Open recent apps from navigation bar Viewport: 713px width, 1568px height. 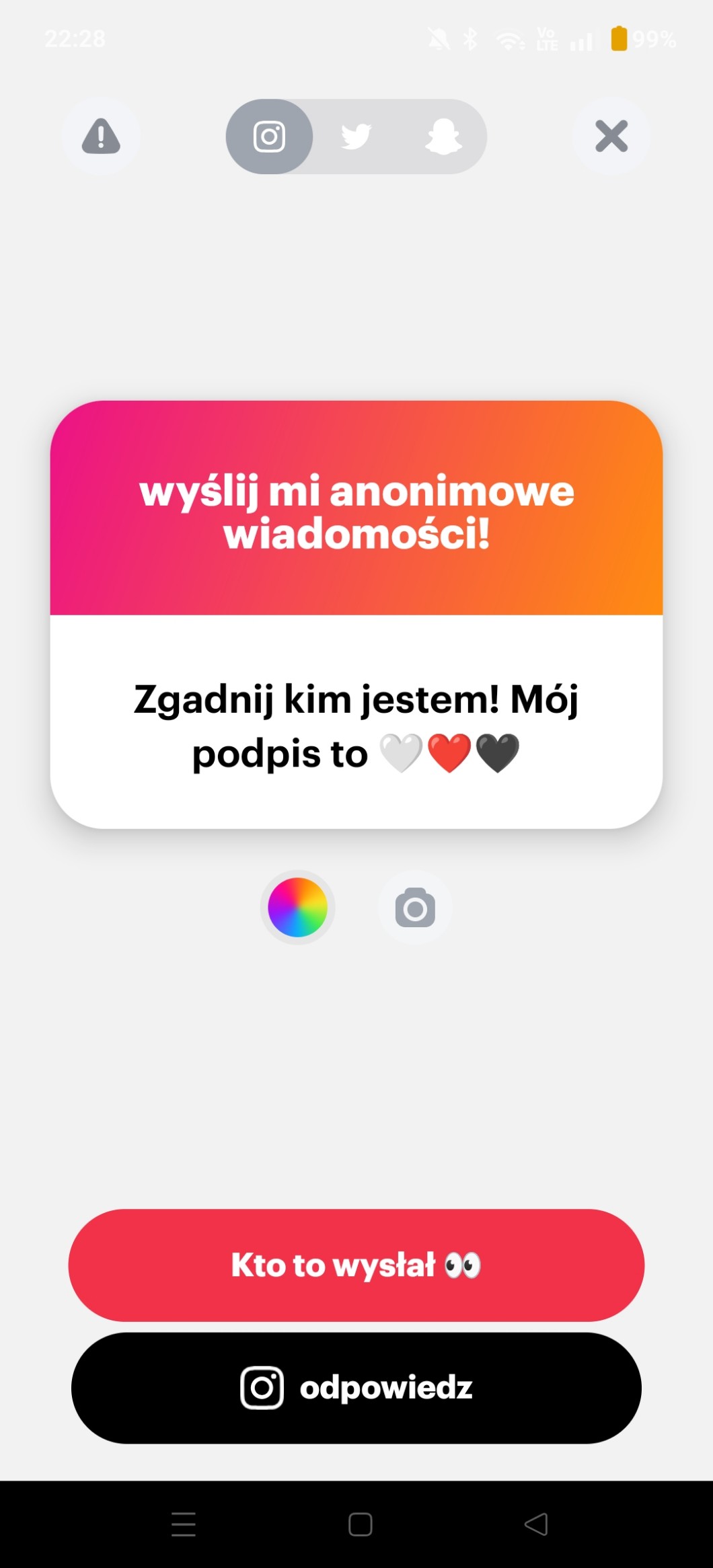click(184, 1524)
